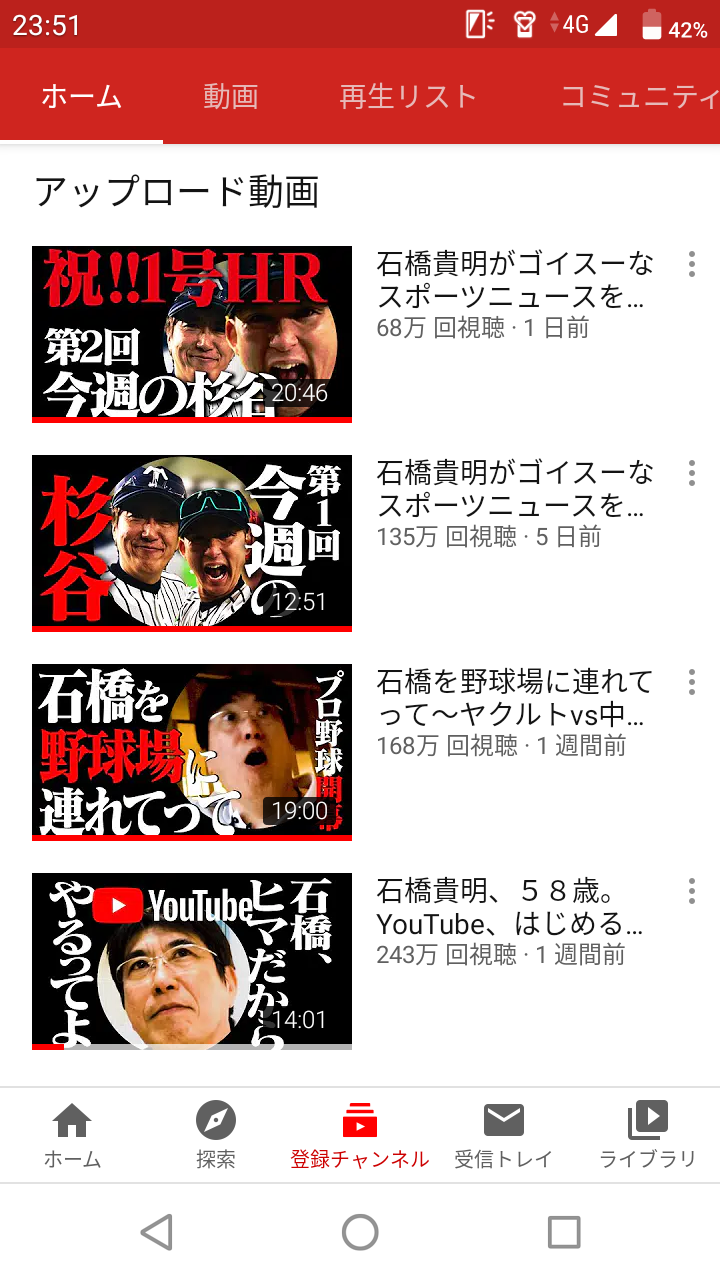Play the 19:00 video 石橋を野球場に連れてって
This screenshot has width=720, height=1280.
[192, 752]
